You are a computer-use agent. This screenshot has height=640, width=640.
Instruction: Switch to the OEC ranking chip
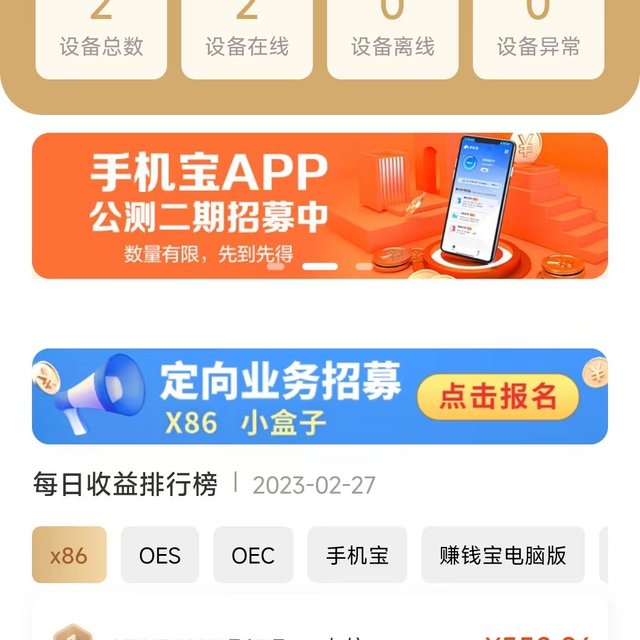[x=253, y=555]
